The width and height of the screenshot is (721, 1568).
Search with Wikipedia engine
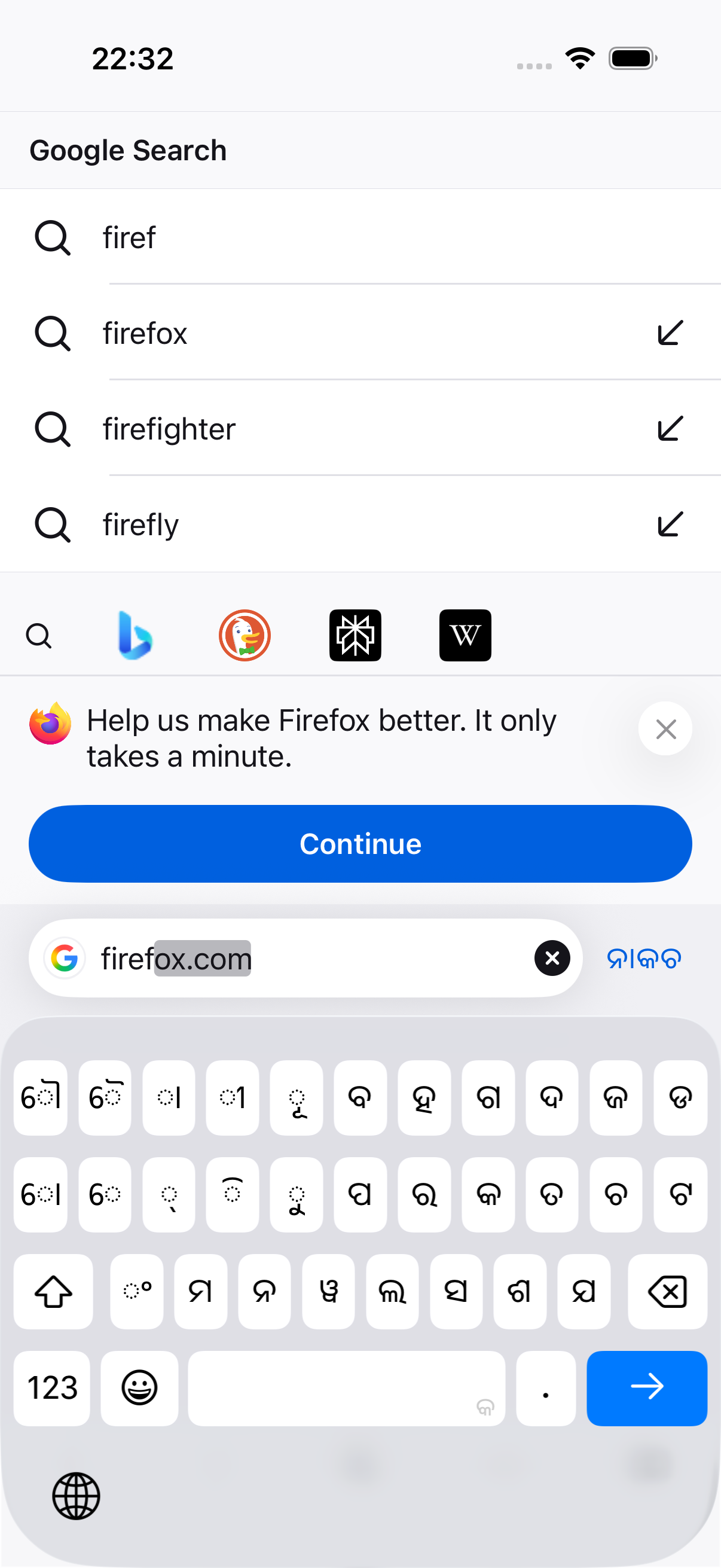tap(465, 635)
